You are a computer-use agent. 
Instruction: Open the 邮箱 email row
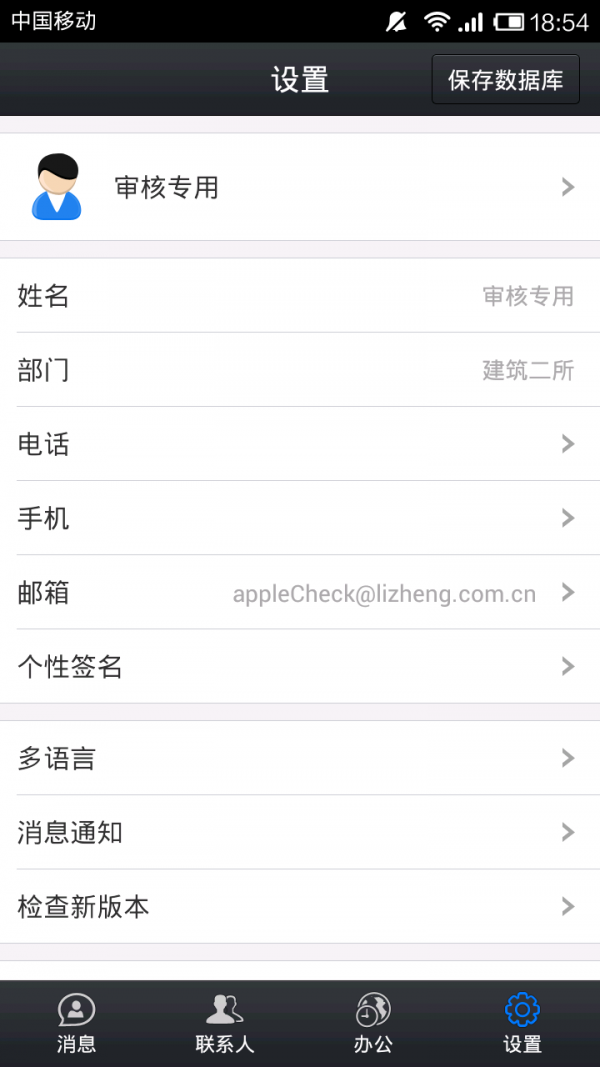click(300, 592)
